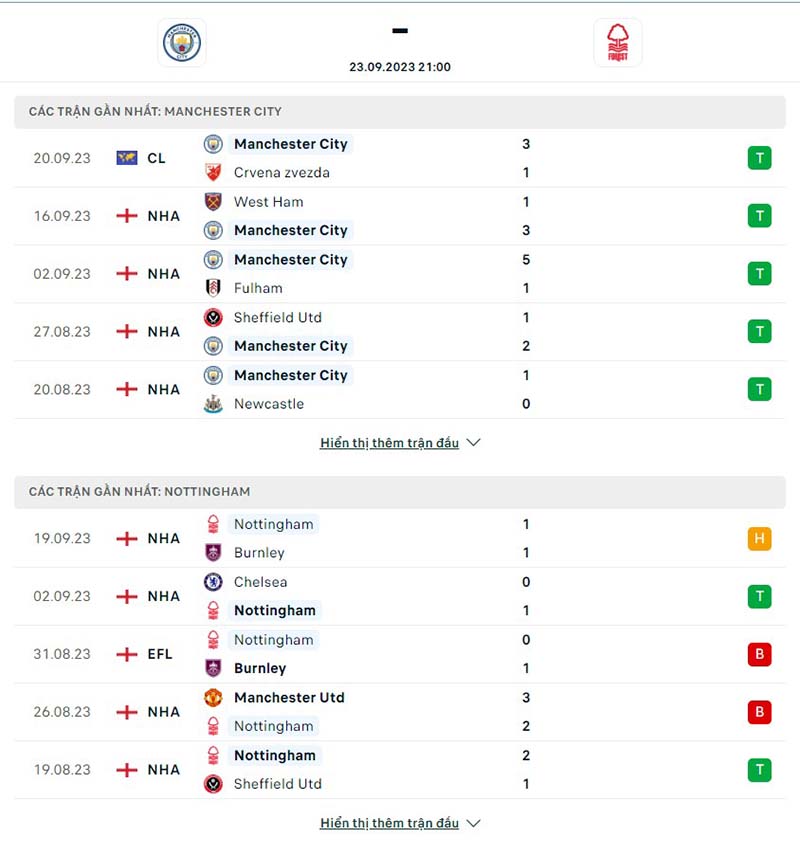The width and height of the screenshot is (800, 856).
Task: Click the match date 23.09.2023 21:00
Action: click(400, 66)
